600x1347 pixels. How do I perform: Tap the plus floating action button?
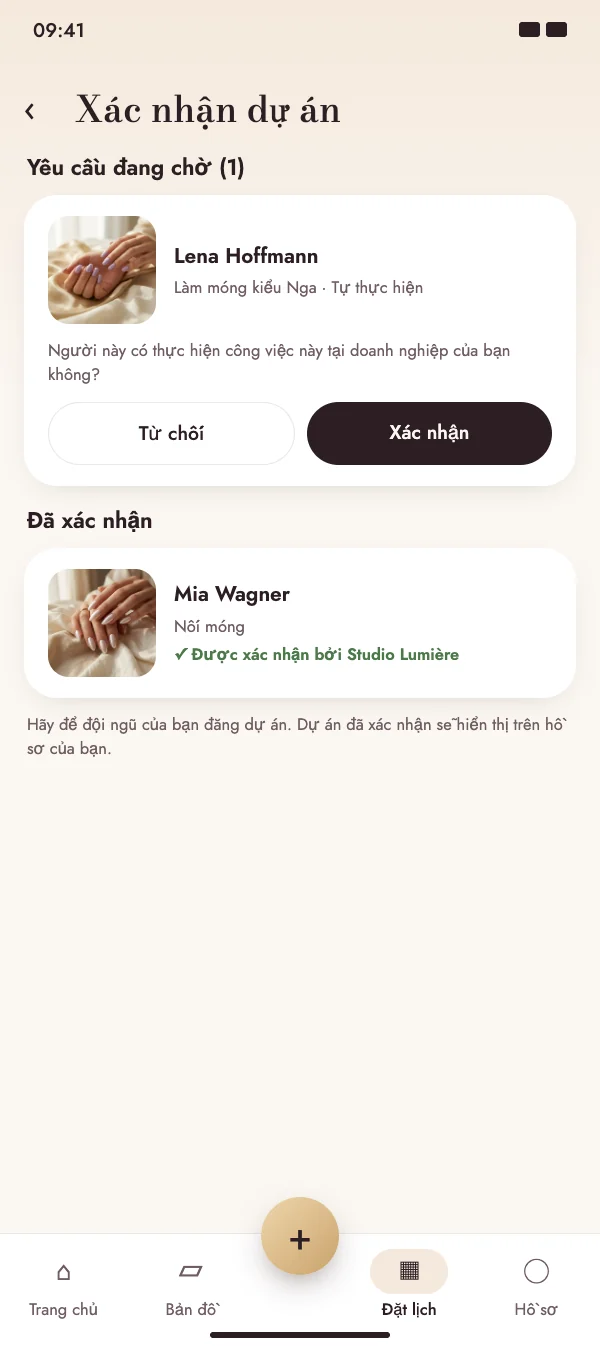coord(300,1236)
